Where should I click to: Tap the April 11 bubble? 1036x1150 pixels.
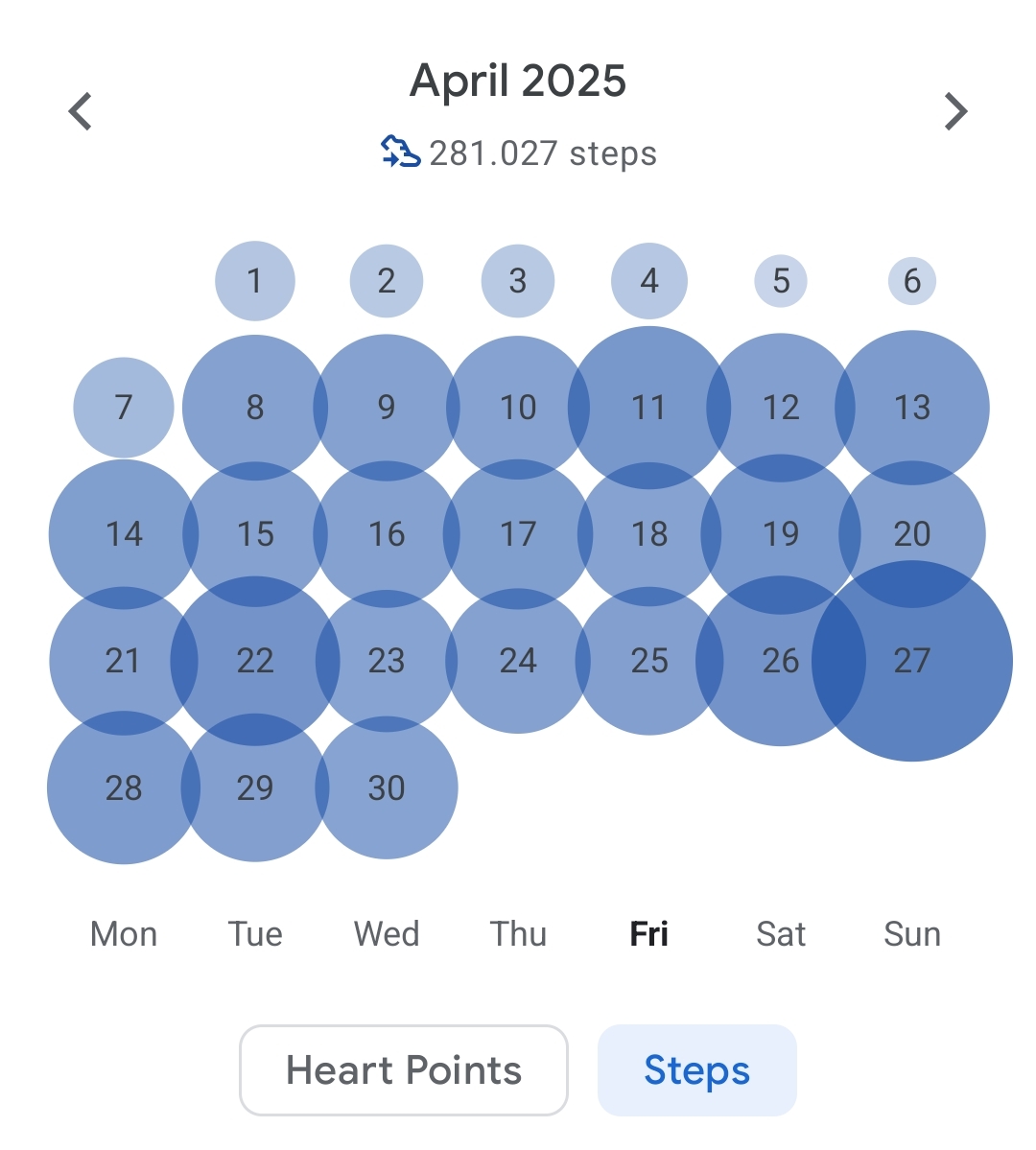click(648, 408)
